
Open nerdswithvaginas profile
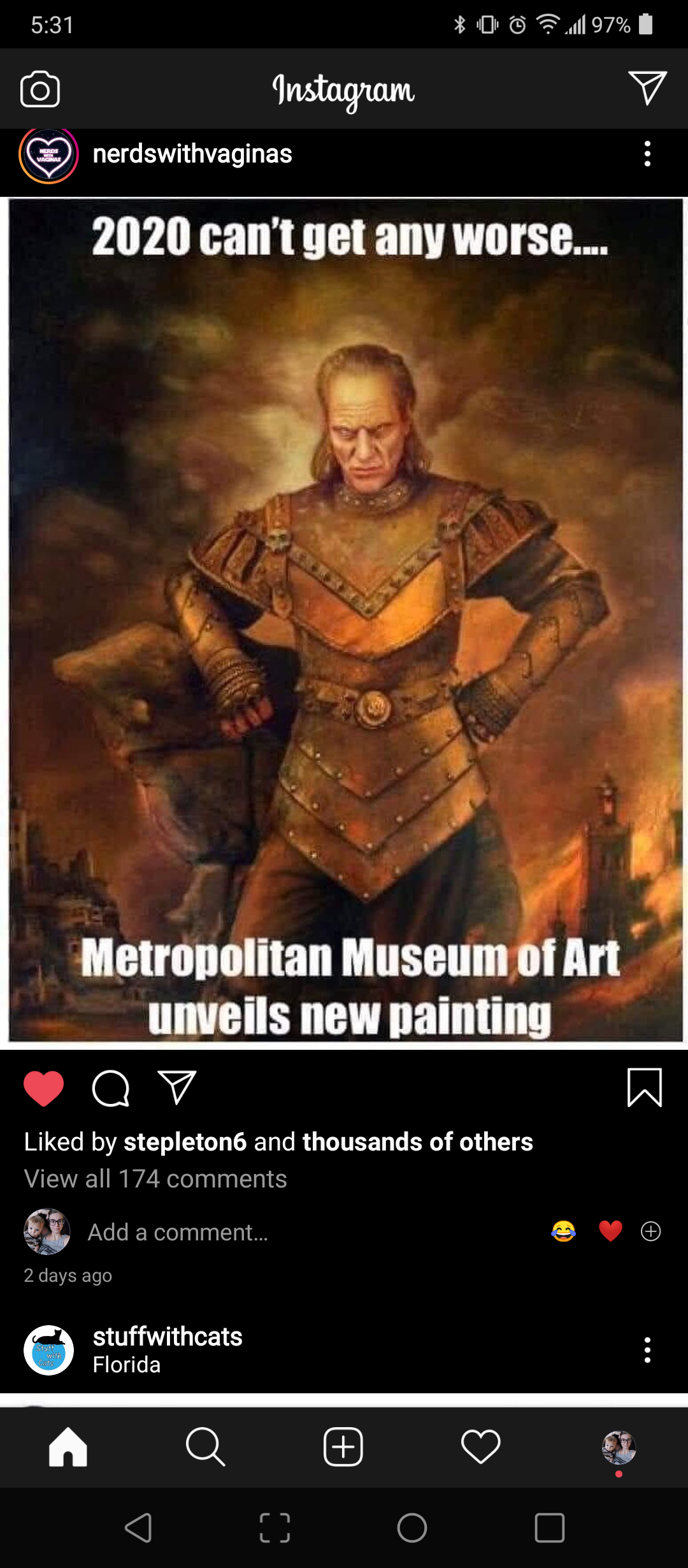[x=192, y=154]
